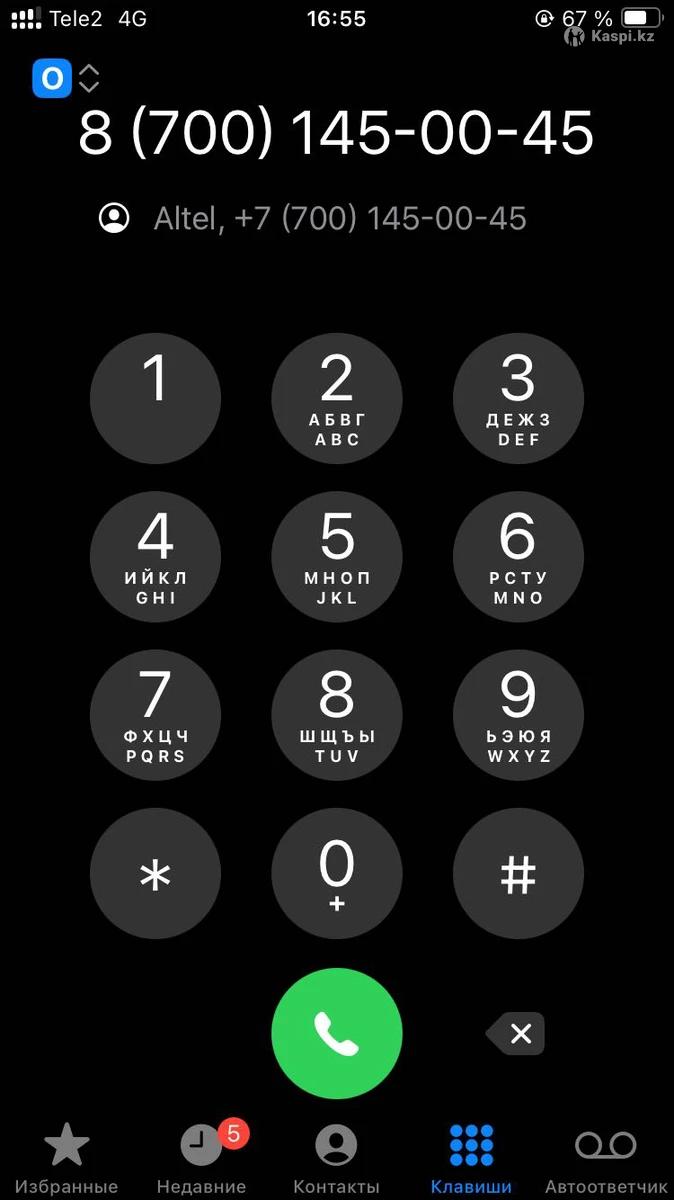Viewport: 674px width, 1200px height.
Task: Open the Контакты tab
Action: click(336, 1158)
